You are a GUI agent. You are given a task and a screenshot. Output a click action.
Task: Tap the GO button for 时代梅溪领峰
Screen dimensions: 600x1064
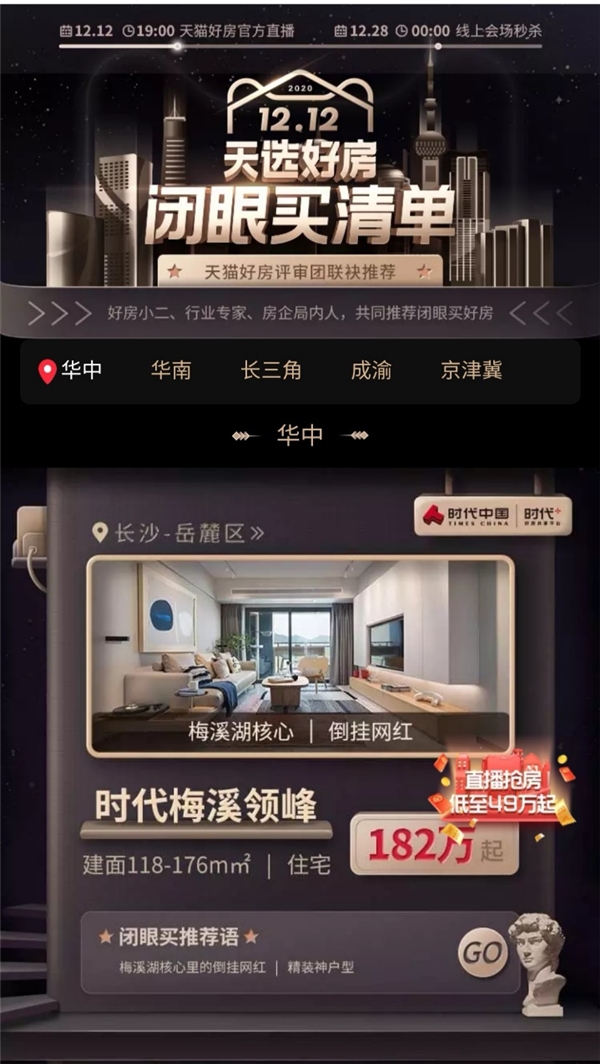coord(482,953)
